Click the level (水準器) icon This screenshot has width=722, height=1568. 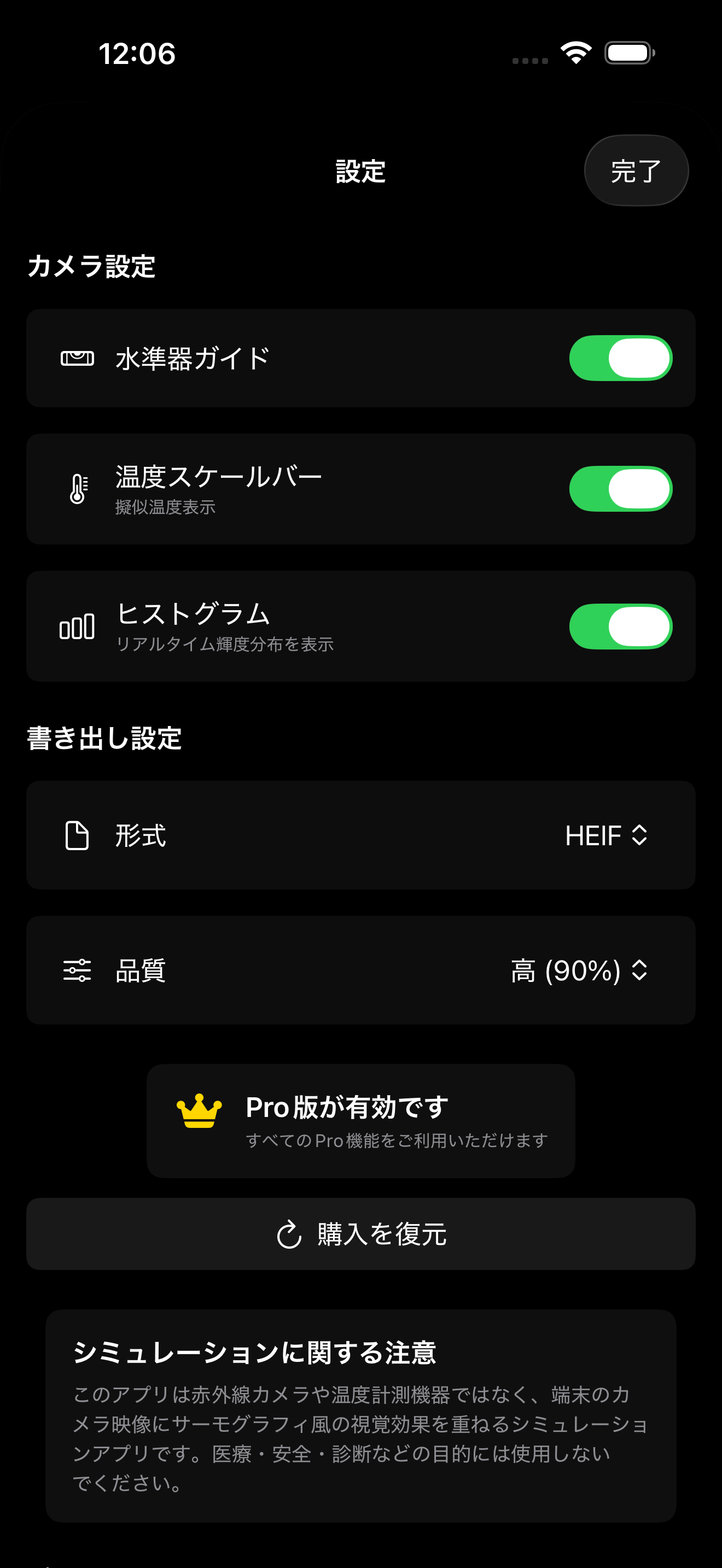click(79, 358)
